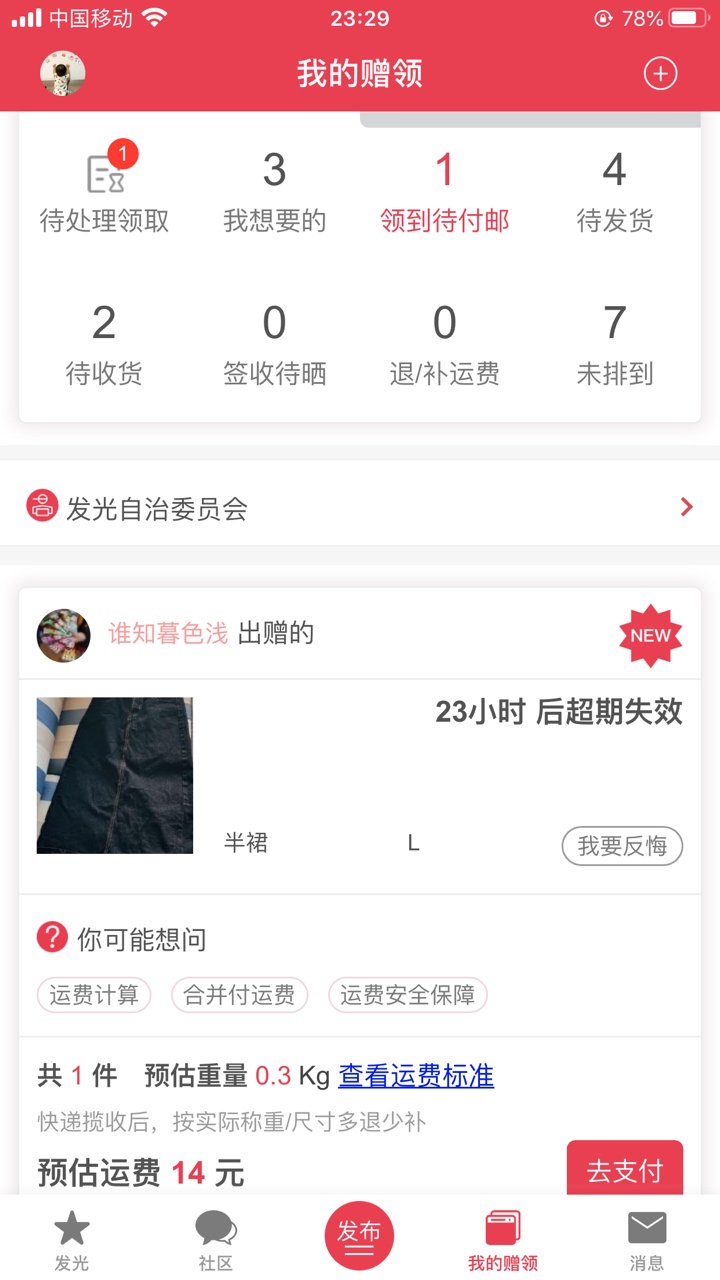Open 待发货 orders
720x1280 pixels.
tap(615, 190)
